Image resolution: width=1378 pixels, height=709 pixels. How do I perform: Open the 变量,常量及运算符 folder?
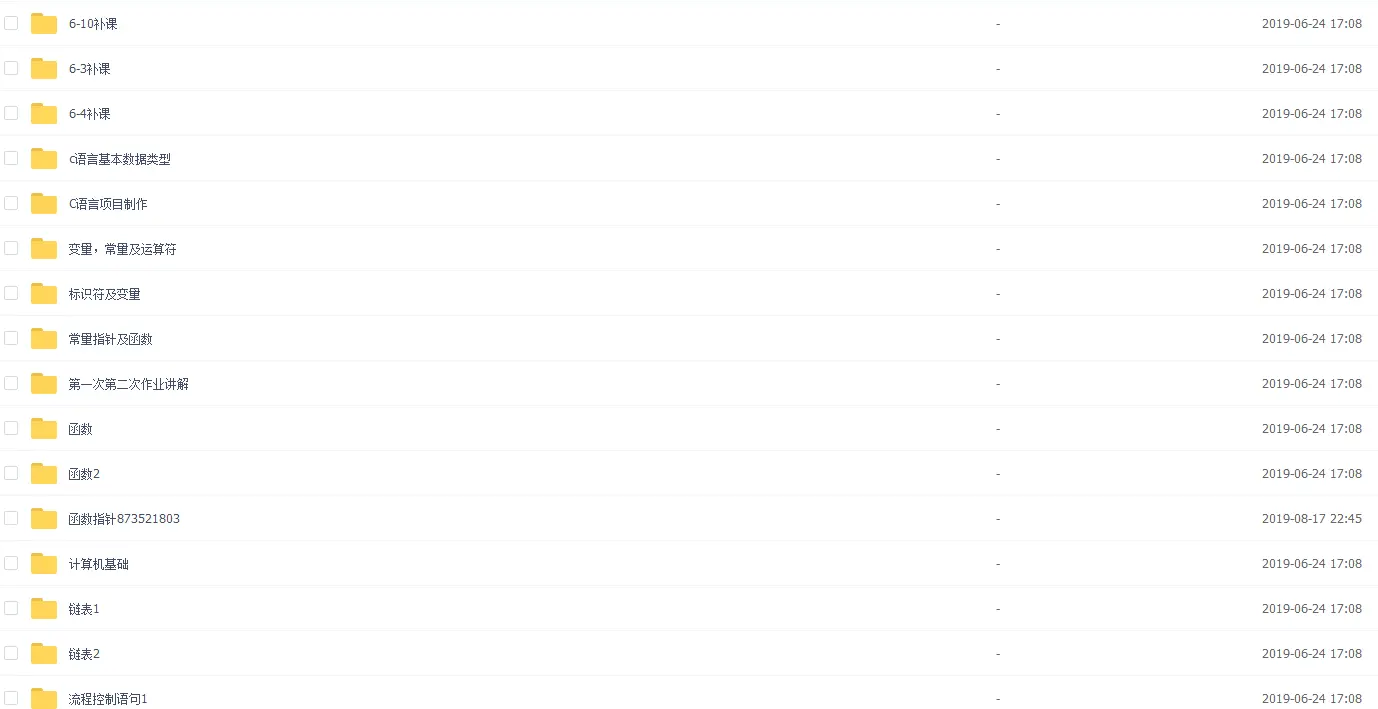[122, 249]
